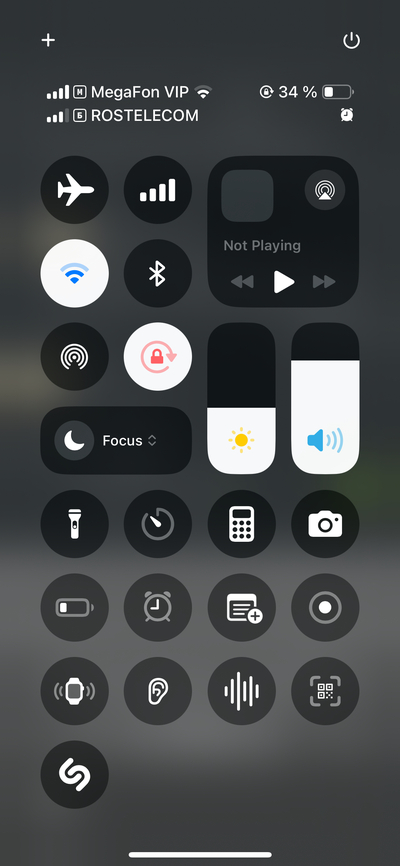400x866 pixels.
Task: Launch the Calculator
Action: 241,524
